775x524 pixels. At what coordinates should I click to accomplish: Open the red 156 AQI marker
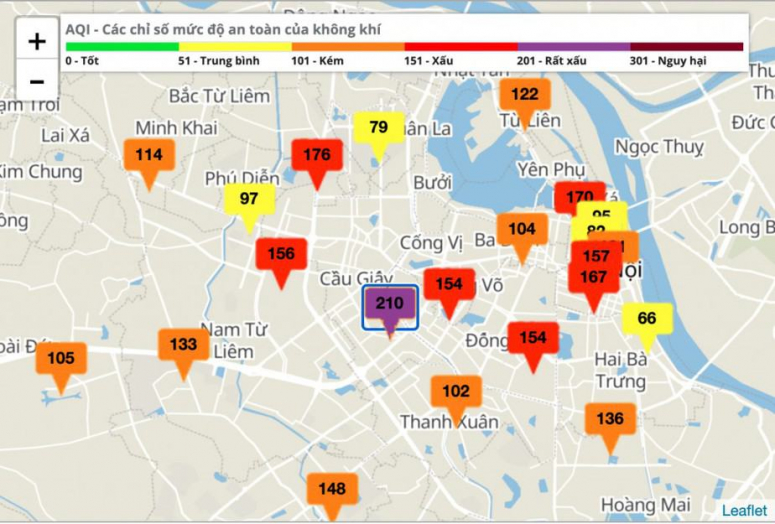tap(281, 254)
